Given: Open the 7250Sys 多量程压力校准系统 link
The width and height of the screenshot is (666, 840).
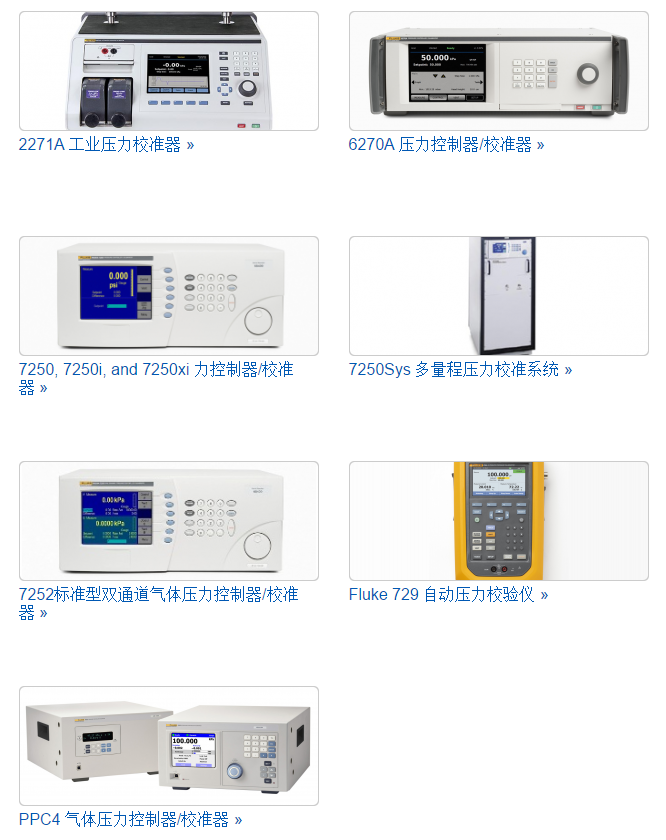Looking at the screenshot, I should tap(460, 370).
